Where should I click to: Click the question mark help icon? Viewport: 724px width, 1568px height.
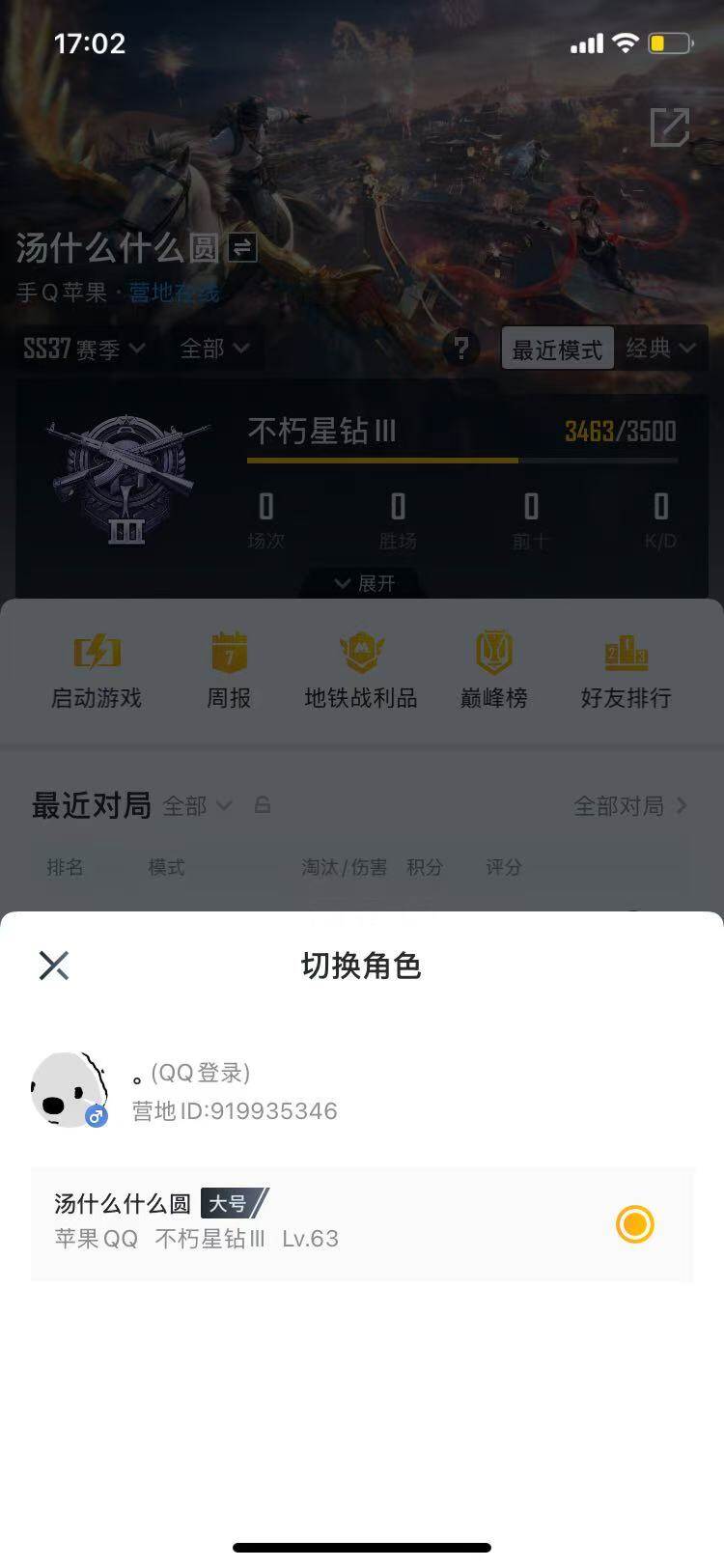pos(463,350)
